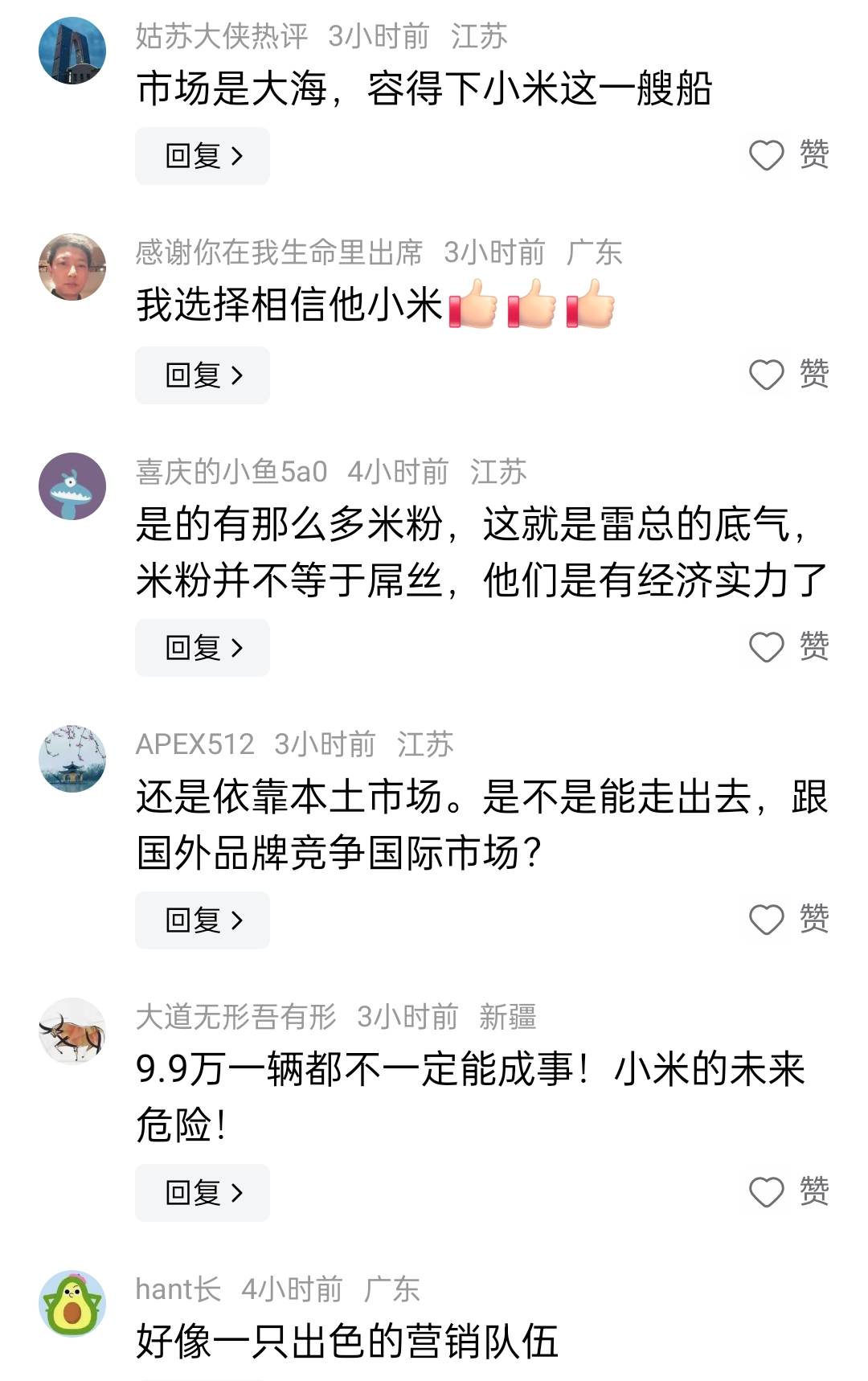Expand replies under 大道无形吾有形's comment
The height and width of the screenshot is (1381, 868).
(x=202, y=1193)
